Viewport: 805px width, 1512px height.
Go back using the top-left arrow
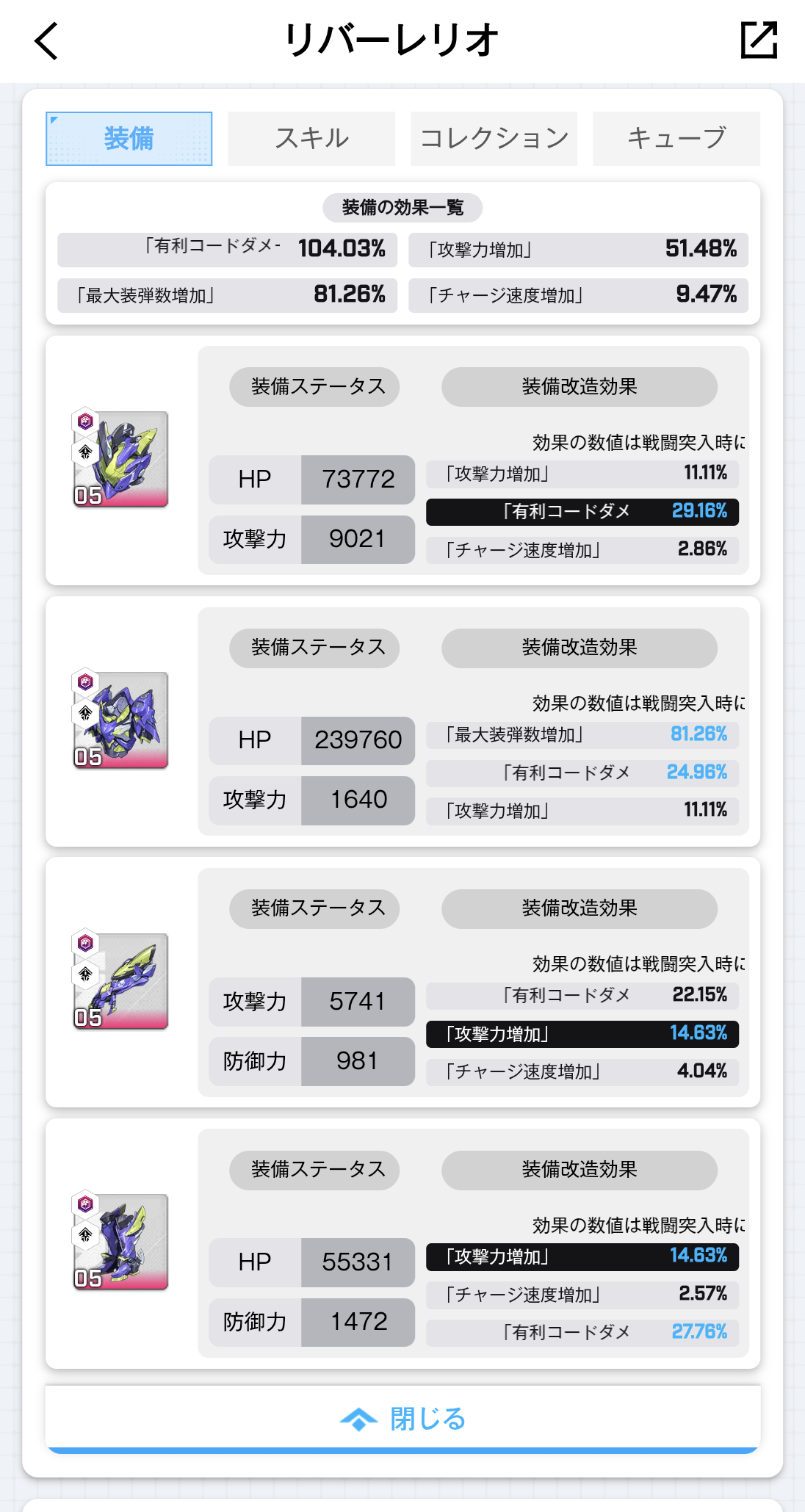[x=46, y=41]
